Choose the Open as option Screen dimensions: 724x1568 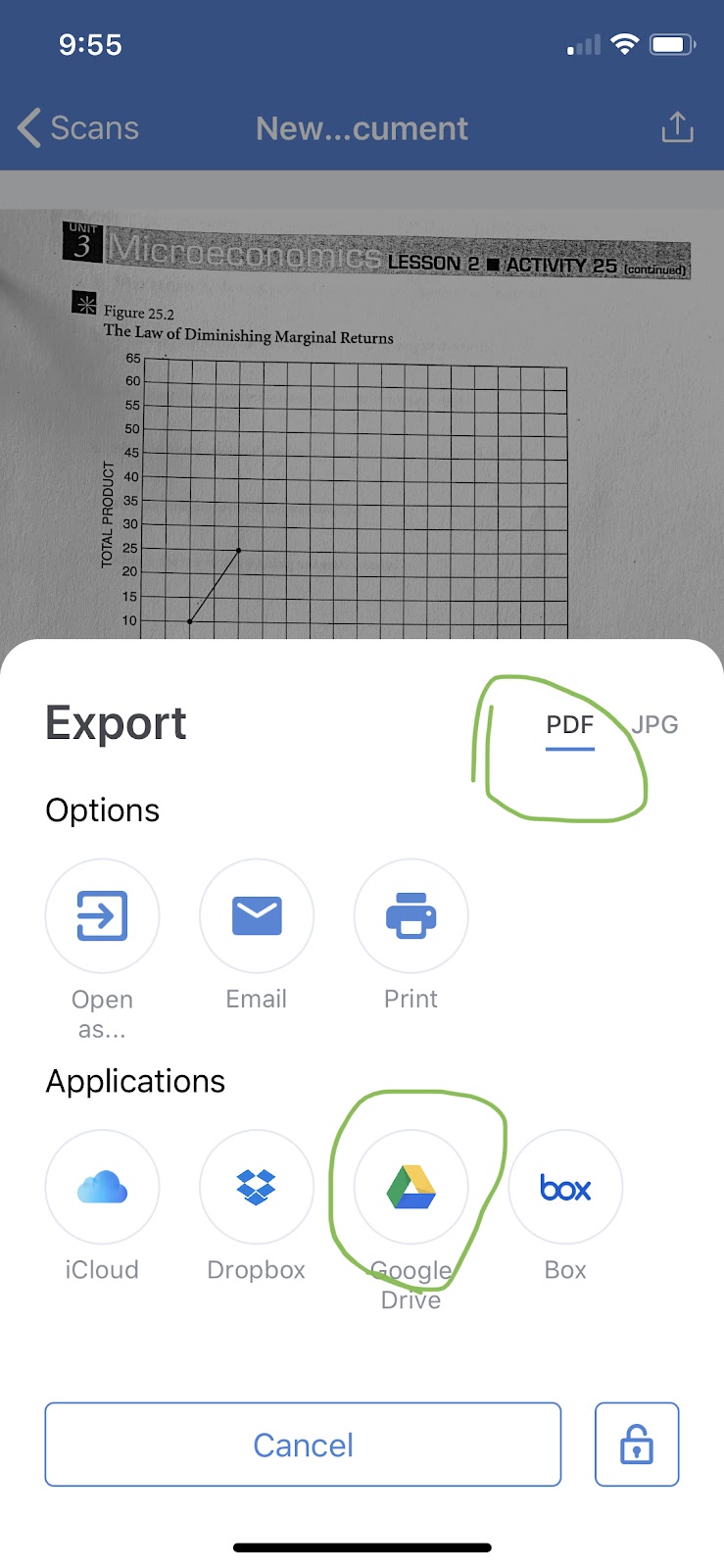point(102,916)
